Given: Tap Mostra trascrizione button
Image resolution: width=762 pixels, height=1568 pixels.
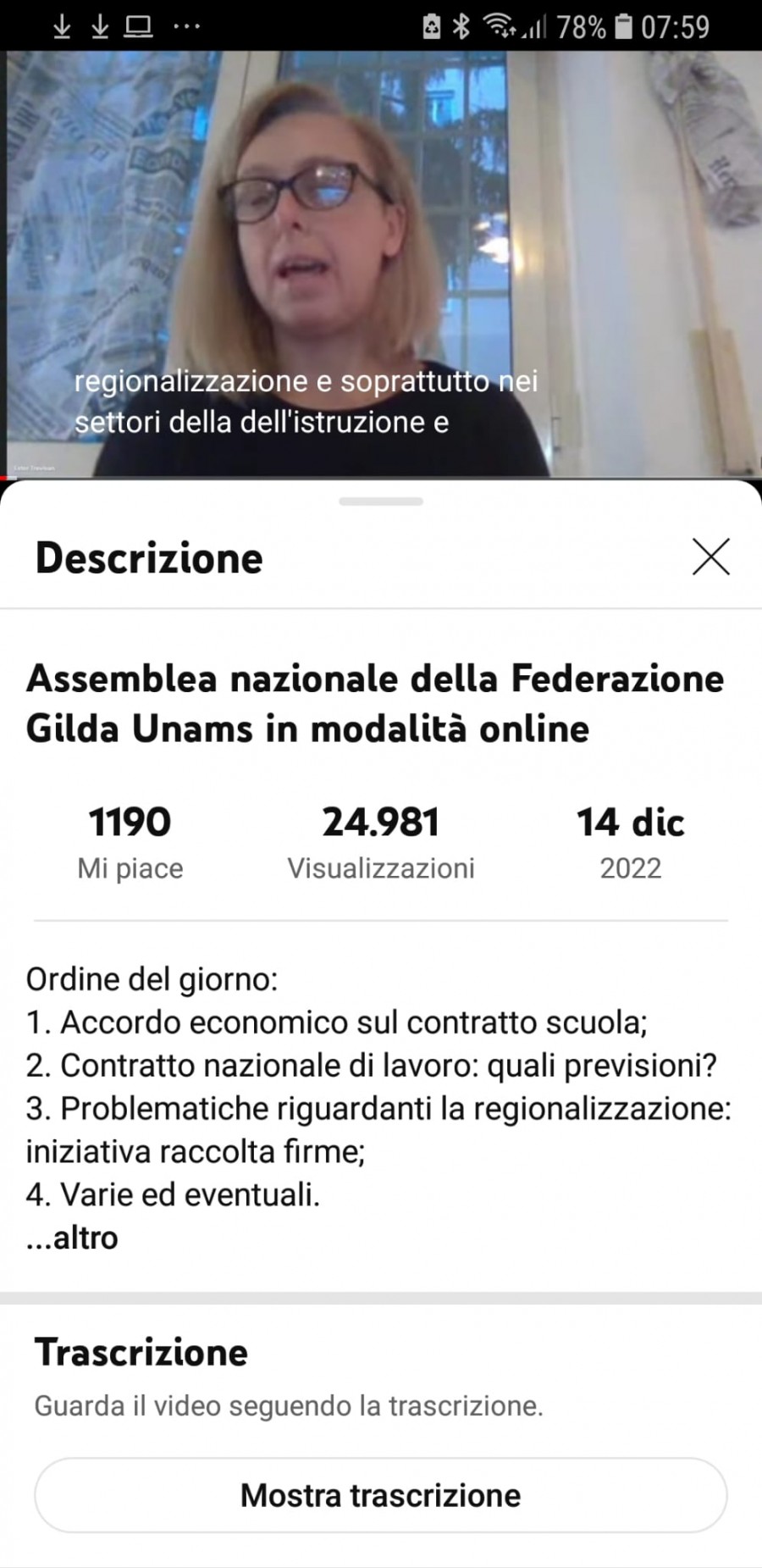Looking at the screenshot, I should (x=381, y=1495).
